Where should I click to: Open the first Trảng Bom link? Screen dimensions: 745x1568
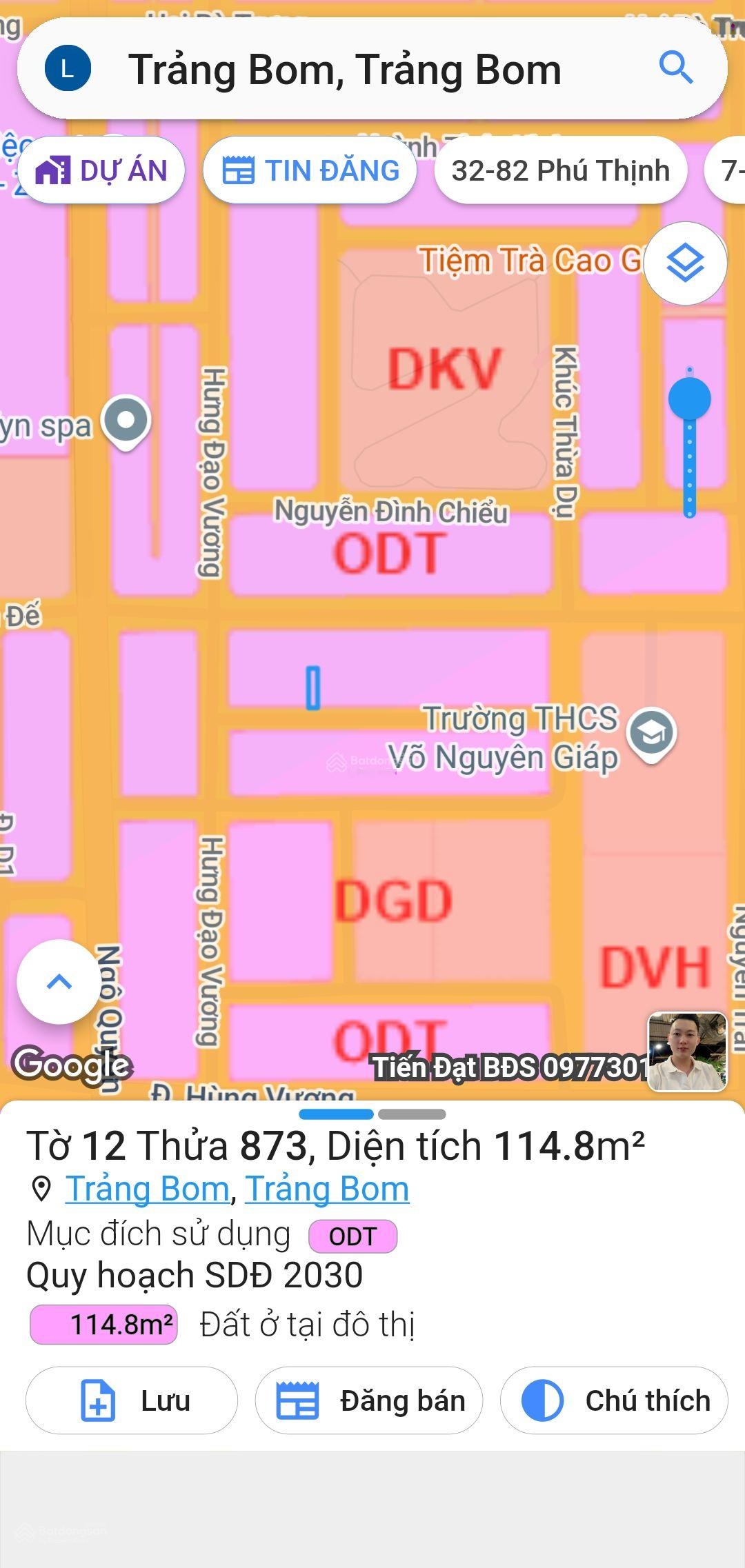[x=147, y=1189]
